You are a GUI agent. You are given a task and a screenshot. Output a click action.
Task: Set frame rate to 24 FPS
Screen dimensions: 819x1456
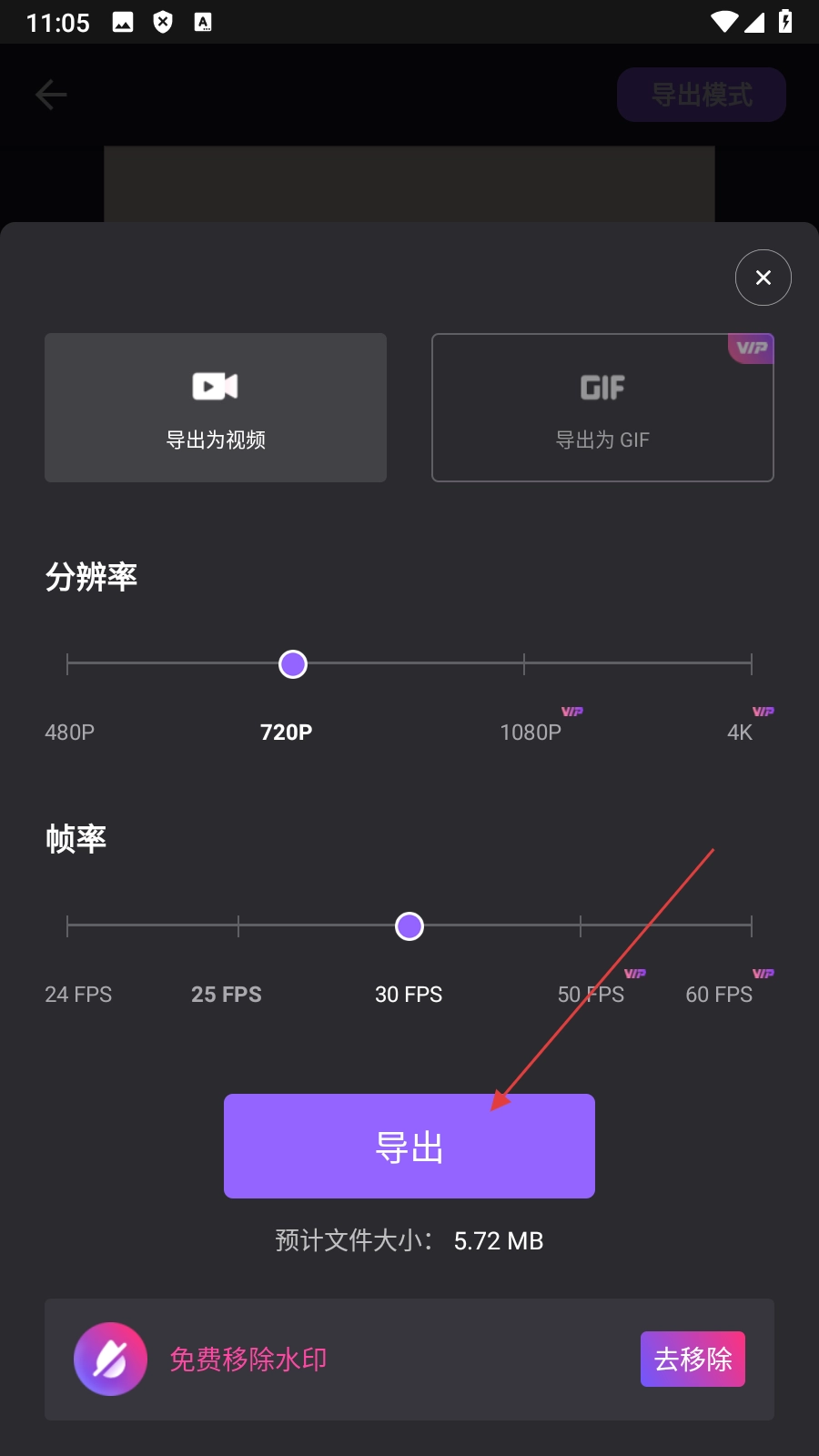point(68,926)
